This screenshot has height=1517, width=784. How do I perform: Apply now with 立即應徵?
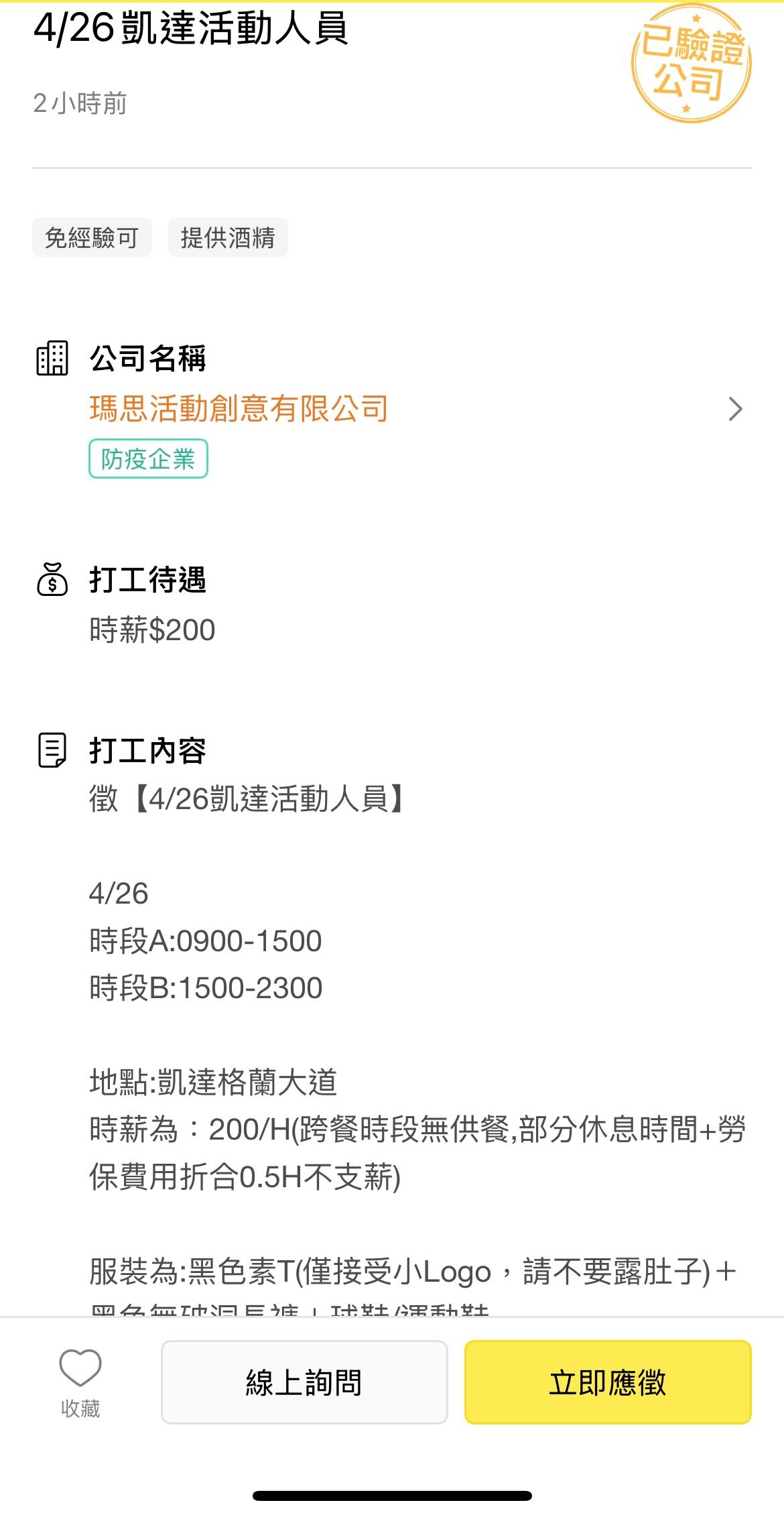[607, 1382]
